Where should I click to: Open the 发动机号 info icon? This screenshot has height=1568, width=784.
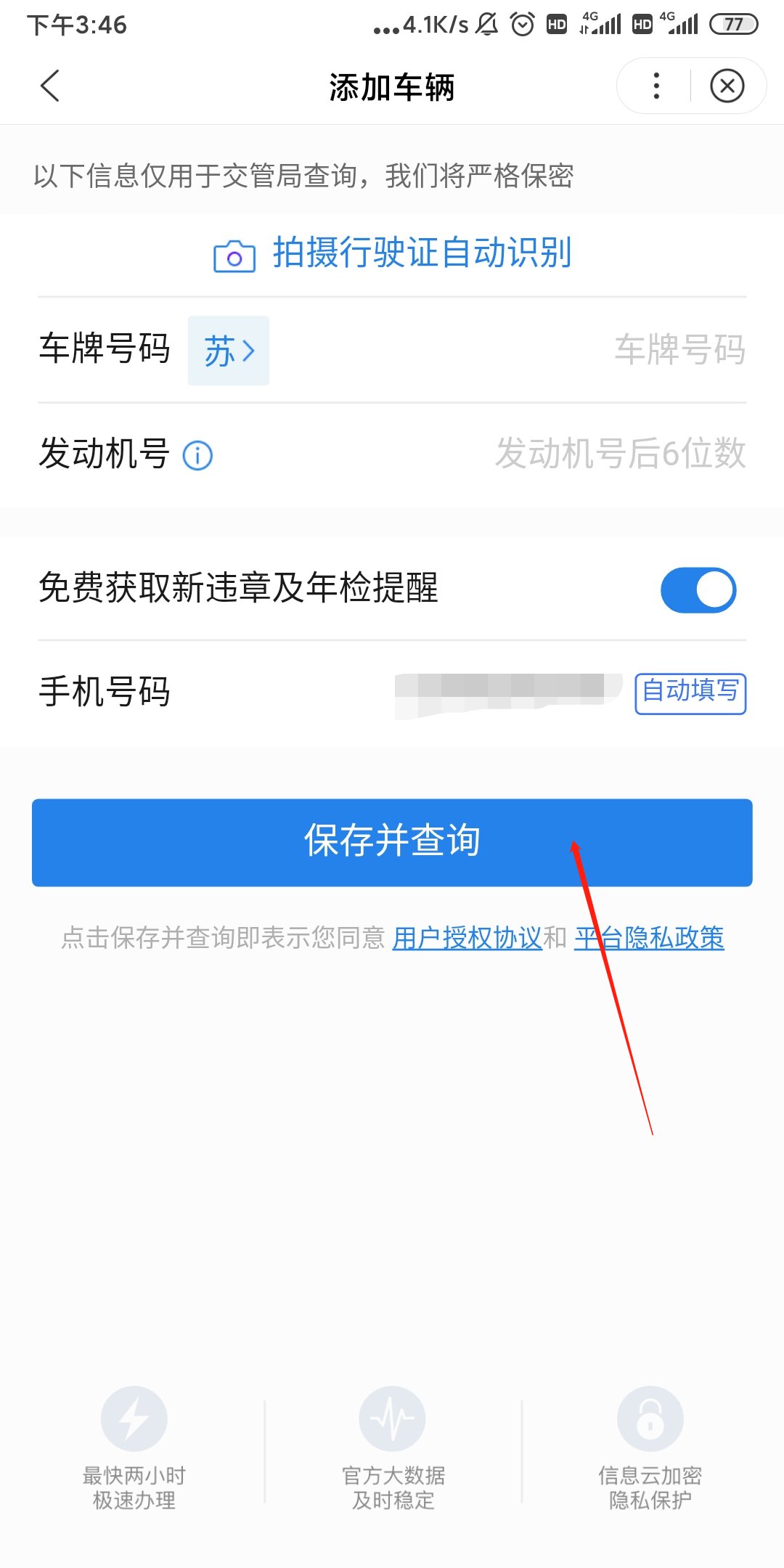click(197, 456)
